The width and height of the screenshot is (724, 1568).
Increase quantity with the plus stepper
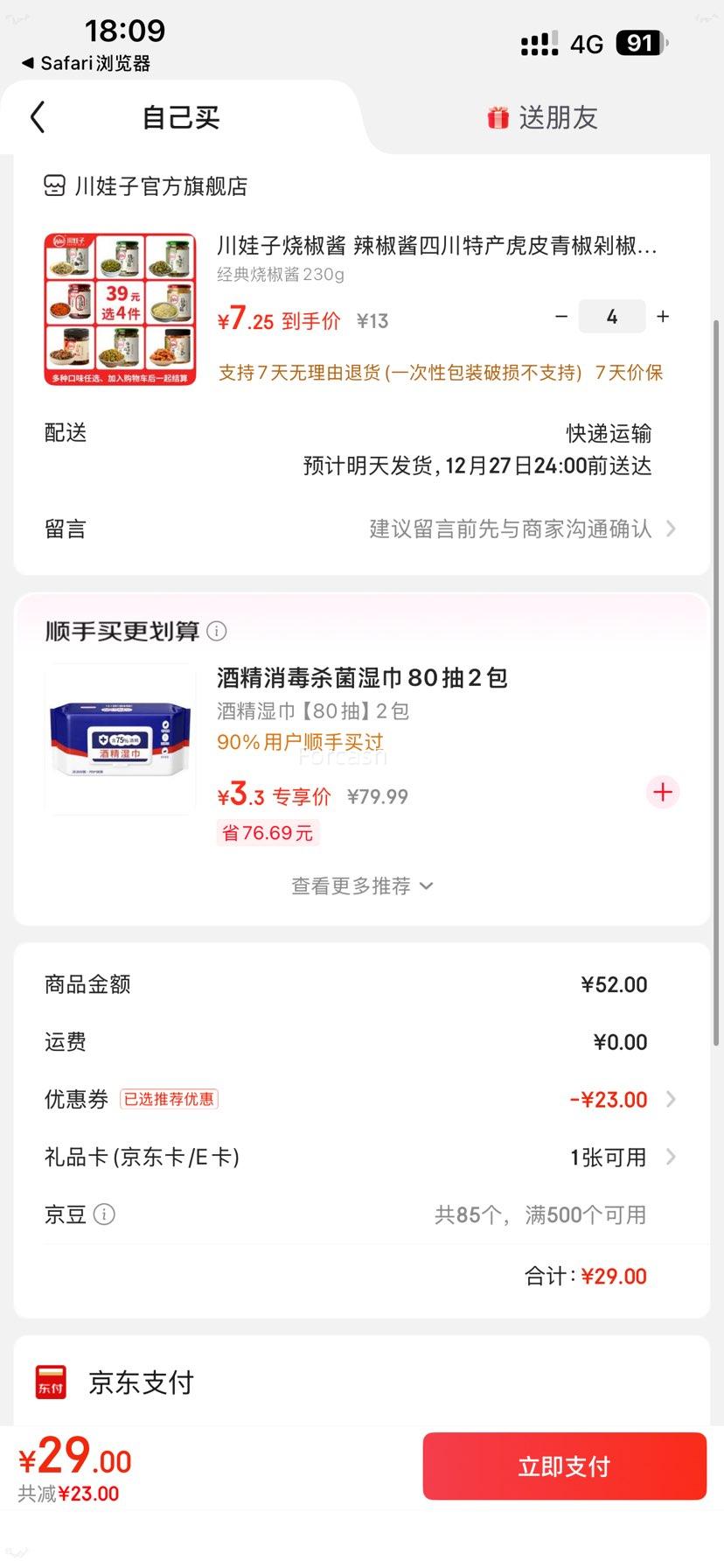click(663, 317)
